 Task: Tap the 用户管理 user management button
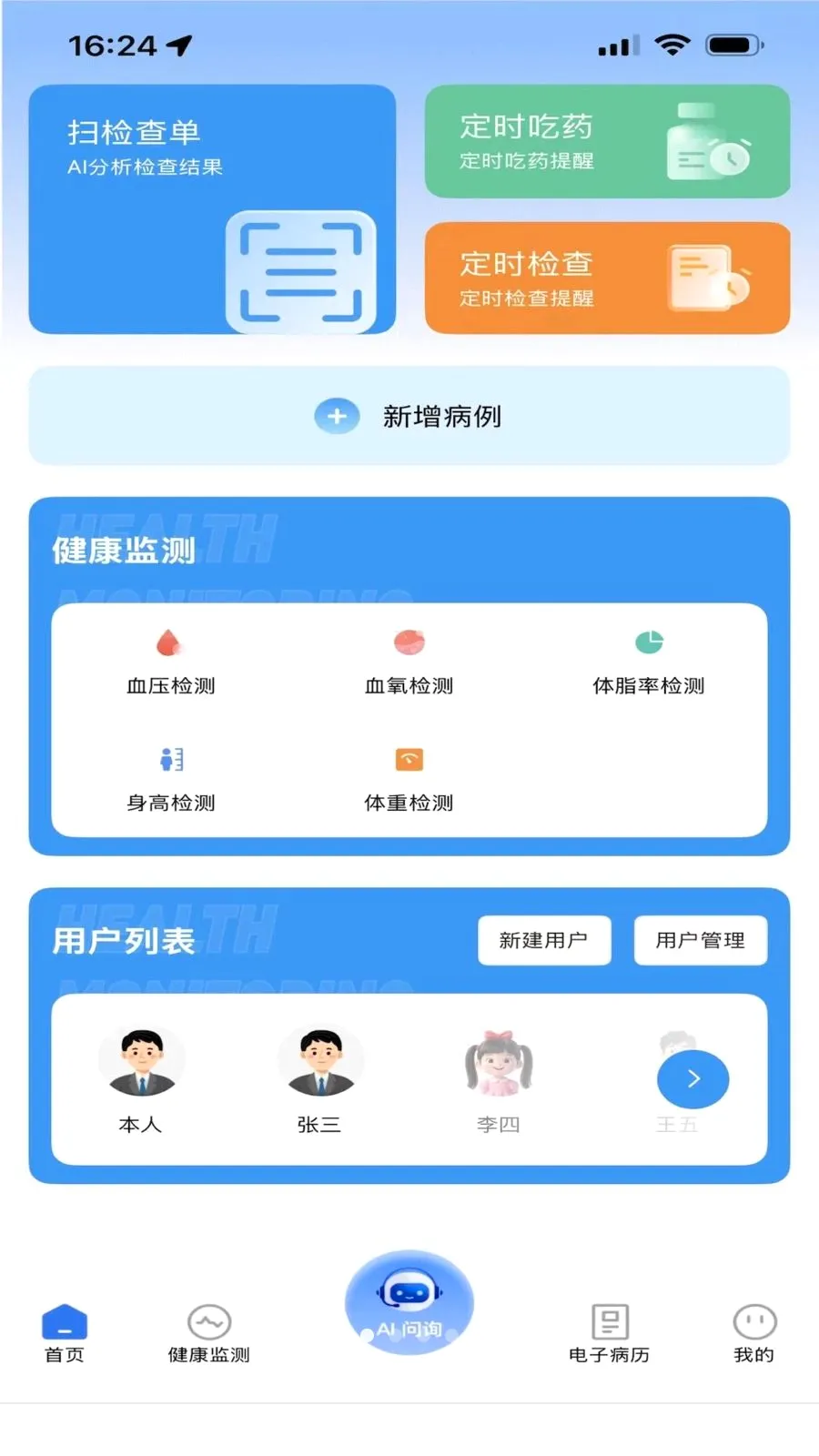(x=701, y=940)
